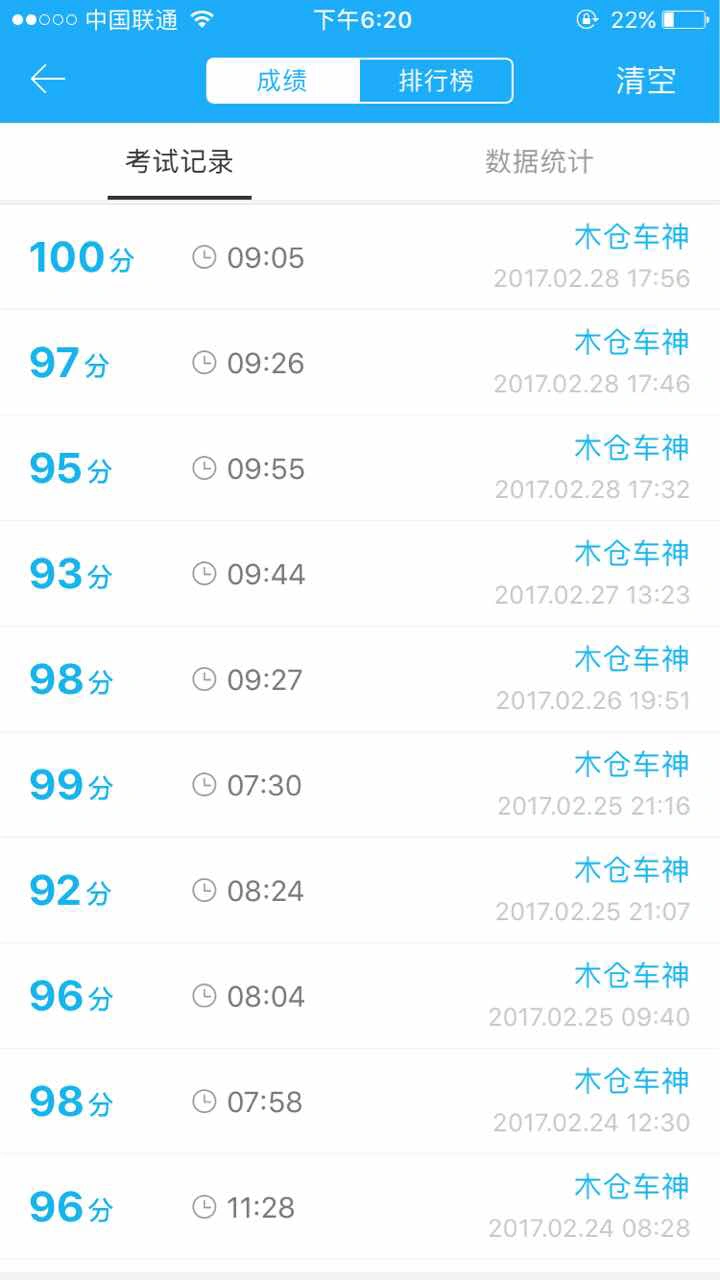Screen dimensions: 720x1280
Task: Open the 96分 record with time 11:28
Action: click(360, 1206)
